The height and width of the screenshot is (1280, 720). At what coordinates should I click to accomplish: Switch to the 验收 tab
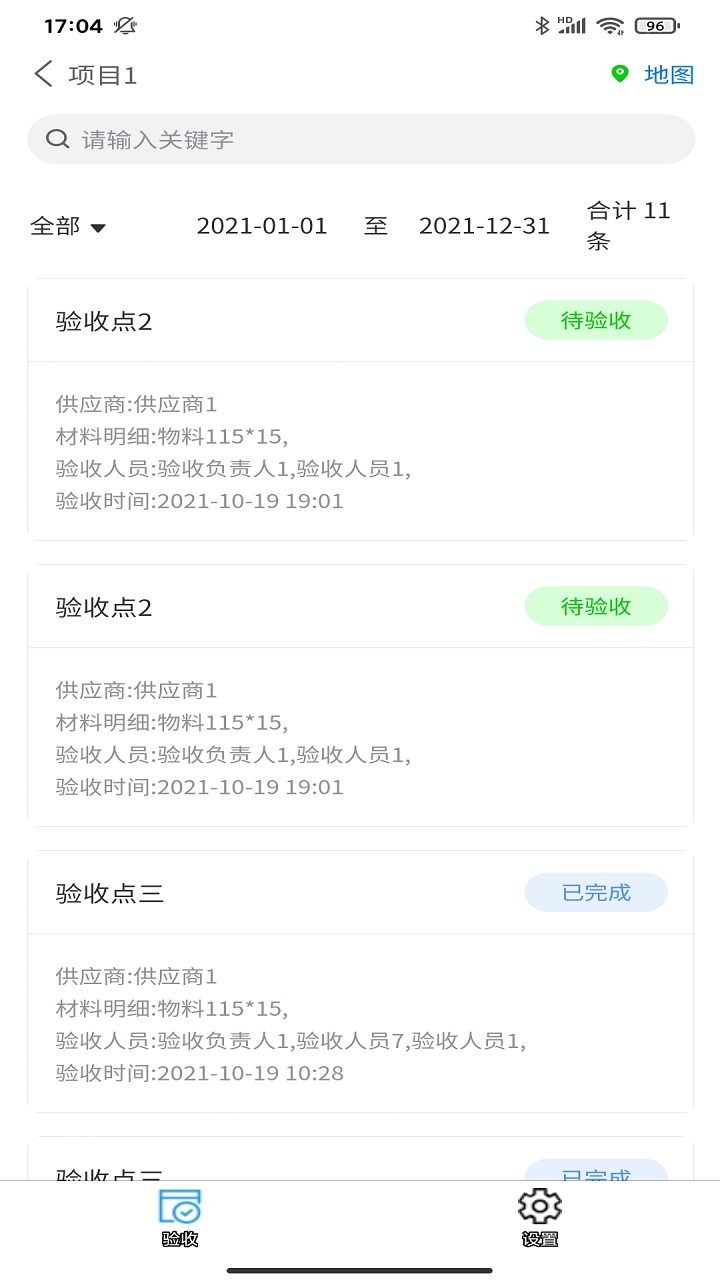tap(180, 1216)
